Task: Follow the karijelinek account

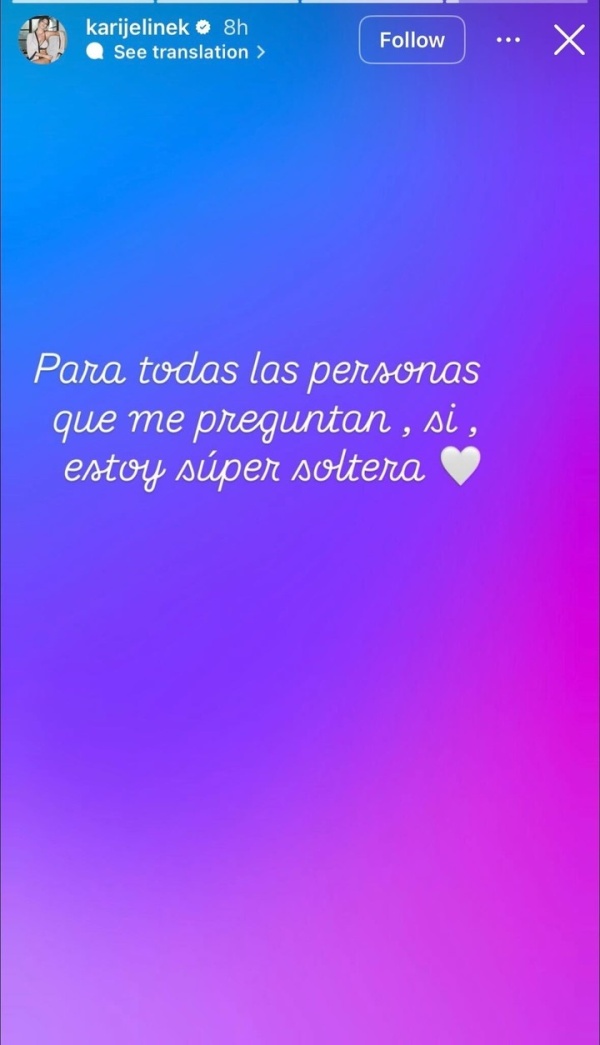Action: [x=411, y=40]
